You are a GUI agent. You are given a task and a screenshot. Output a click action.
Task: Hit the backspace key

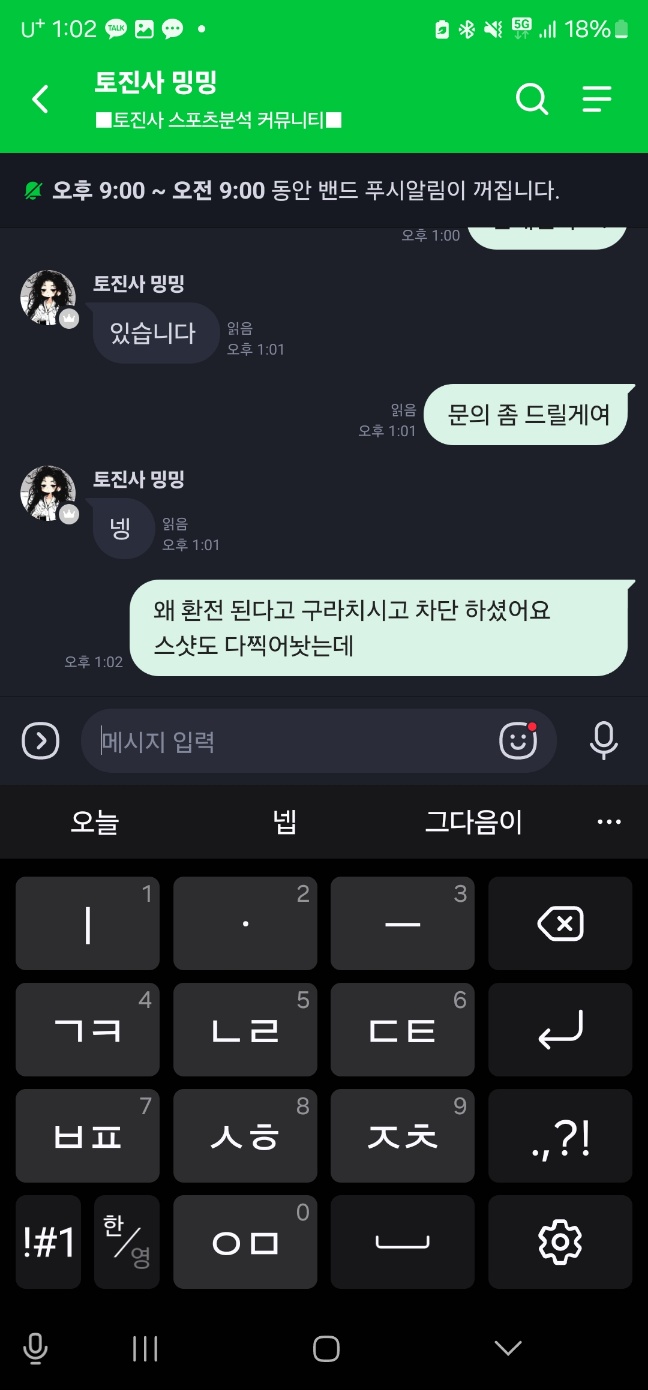click(x=560, y=924)
